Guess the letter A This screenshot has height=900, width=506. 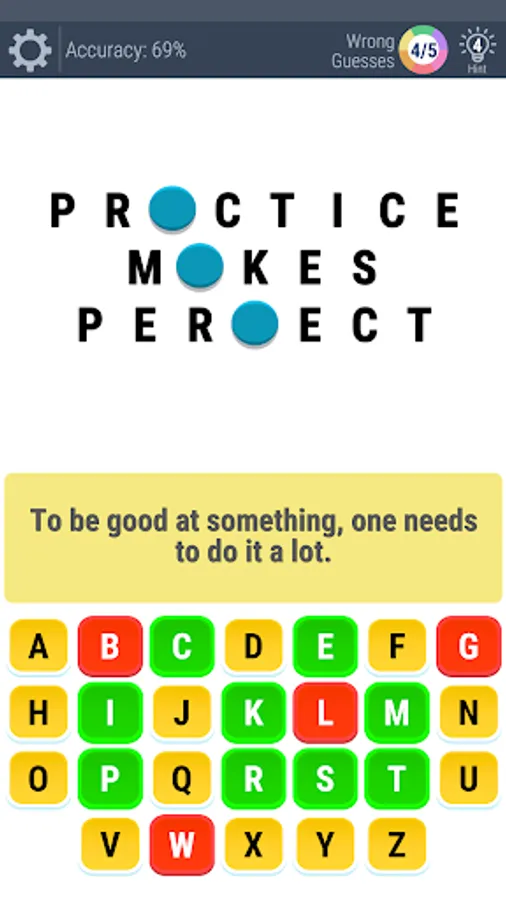38,646
